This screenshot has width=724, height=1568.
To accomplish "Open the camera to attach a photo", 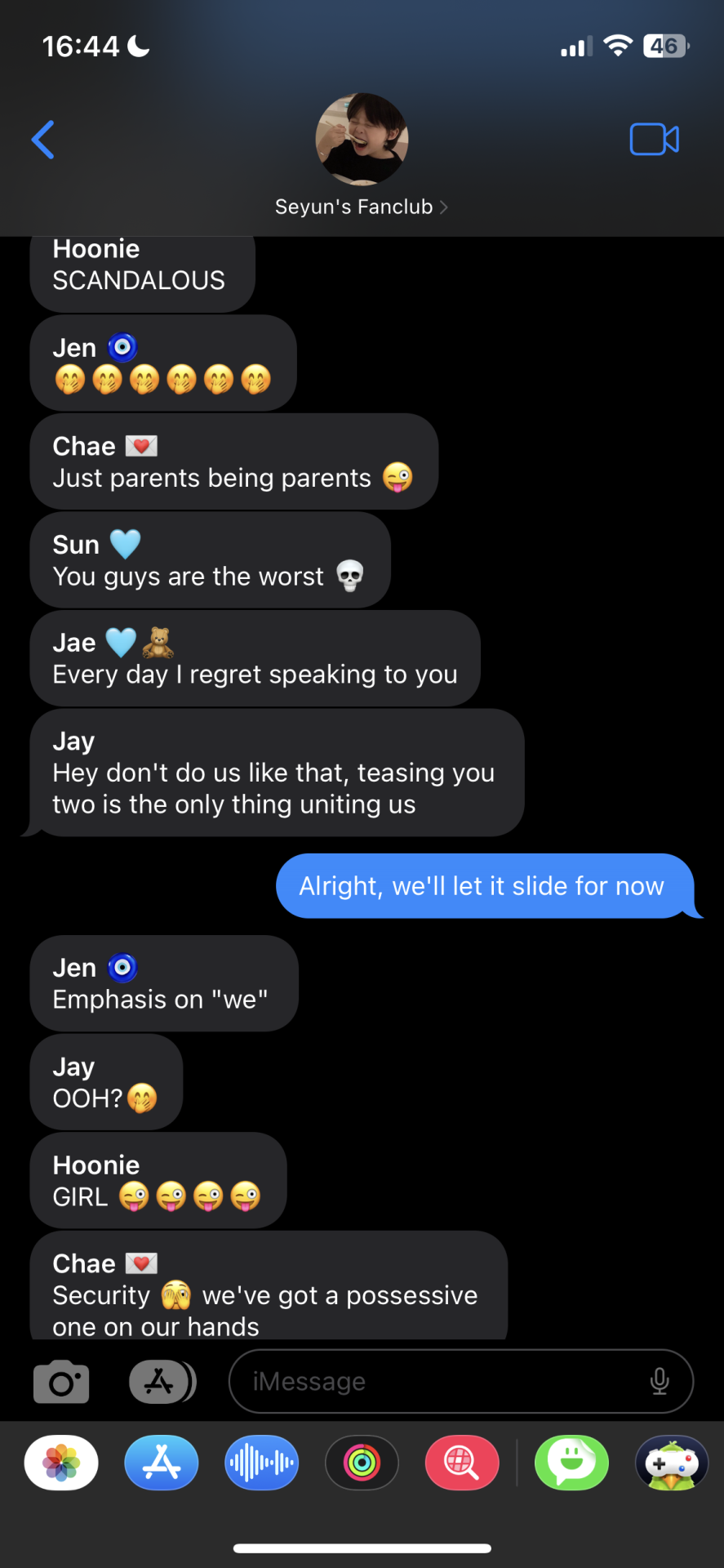I will point(61,1382).
